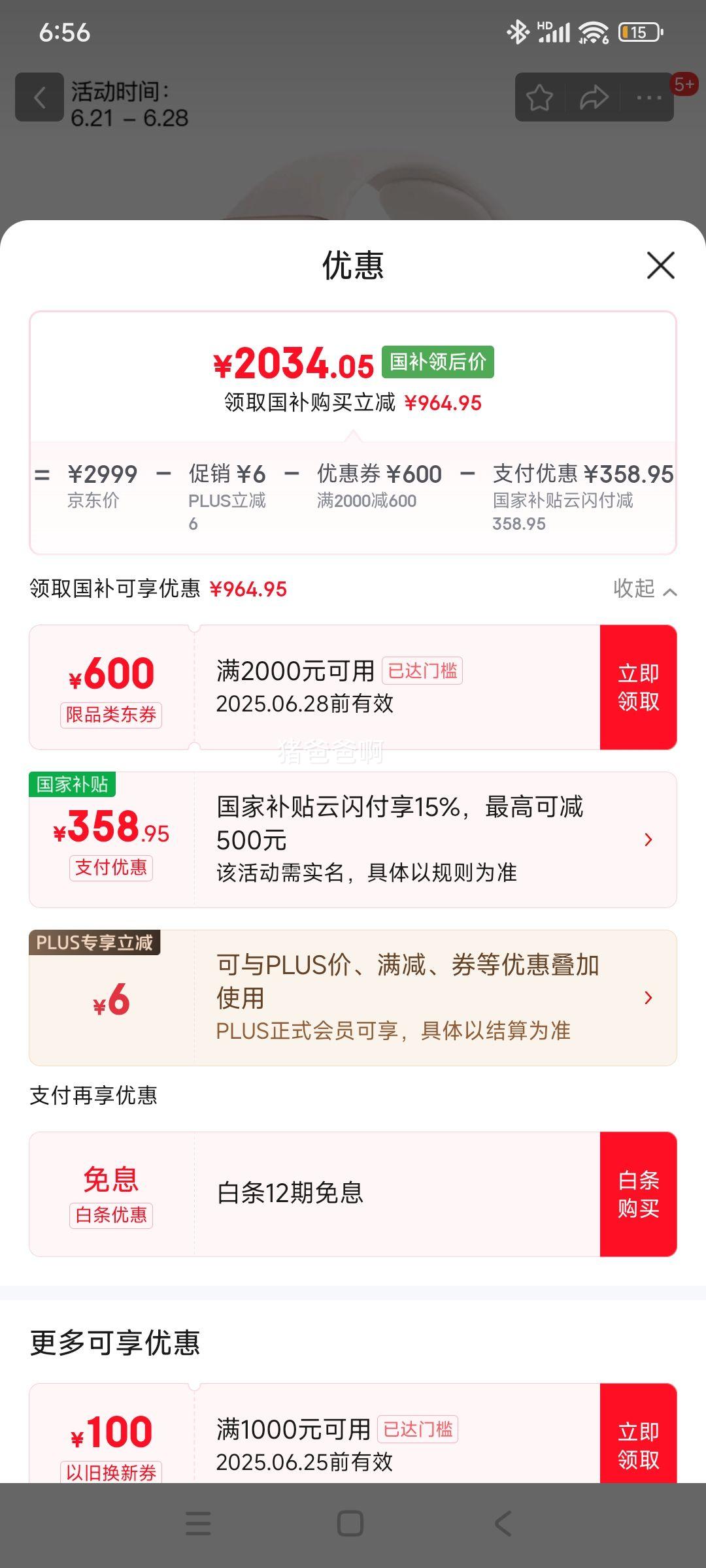Favorite this product with the star icon
This screenshot has height=1568, width=706.
(x=540, y=98)
